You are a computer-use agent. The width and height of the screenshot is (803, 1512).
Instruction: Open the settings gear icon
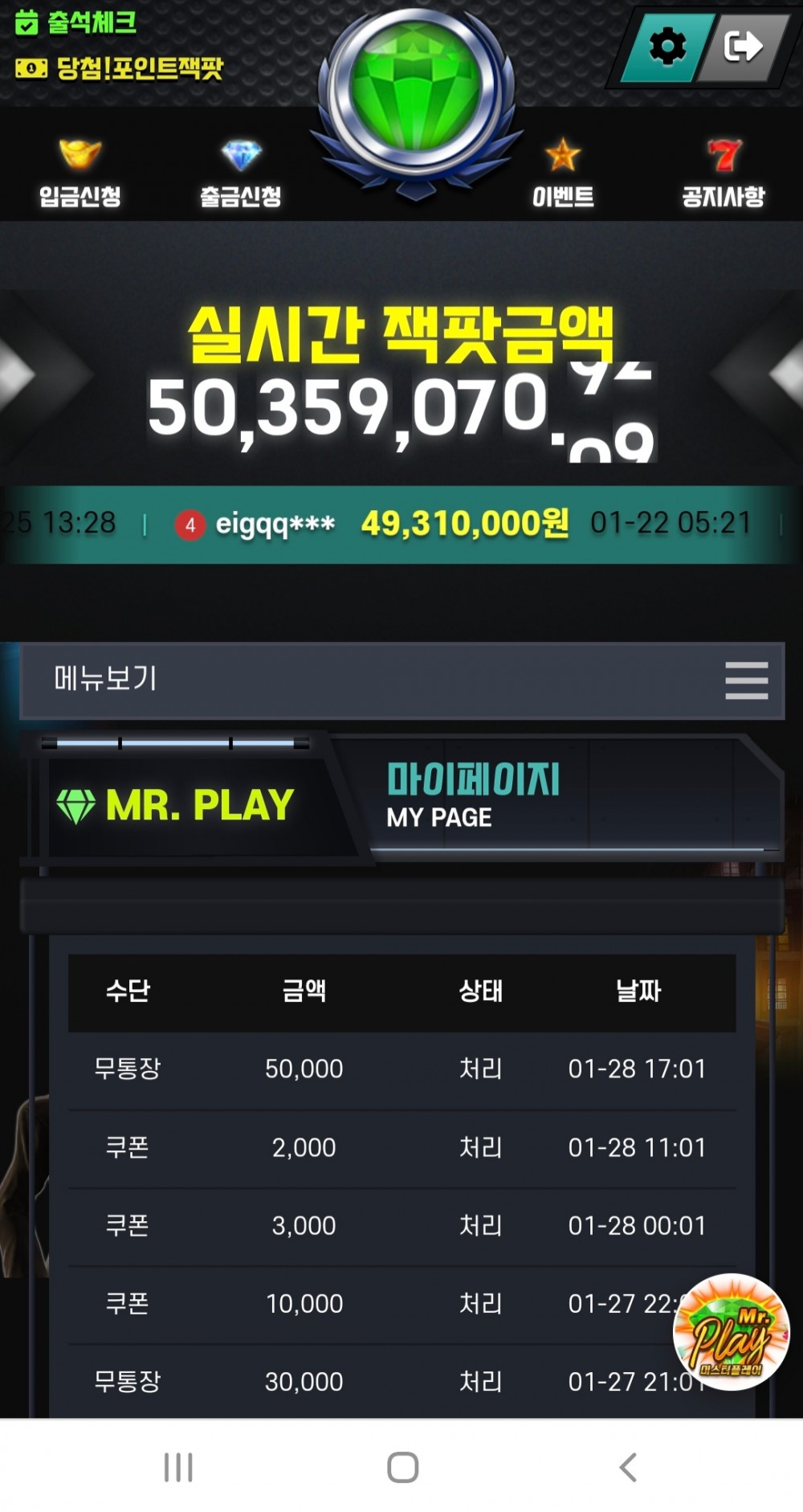(667, 47)
